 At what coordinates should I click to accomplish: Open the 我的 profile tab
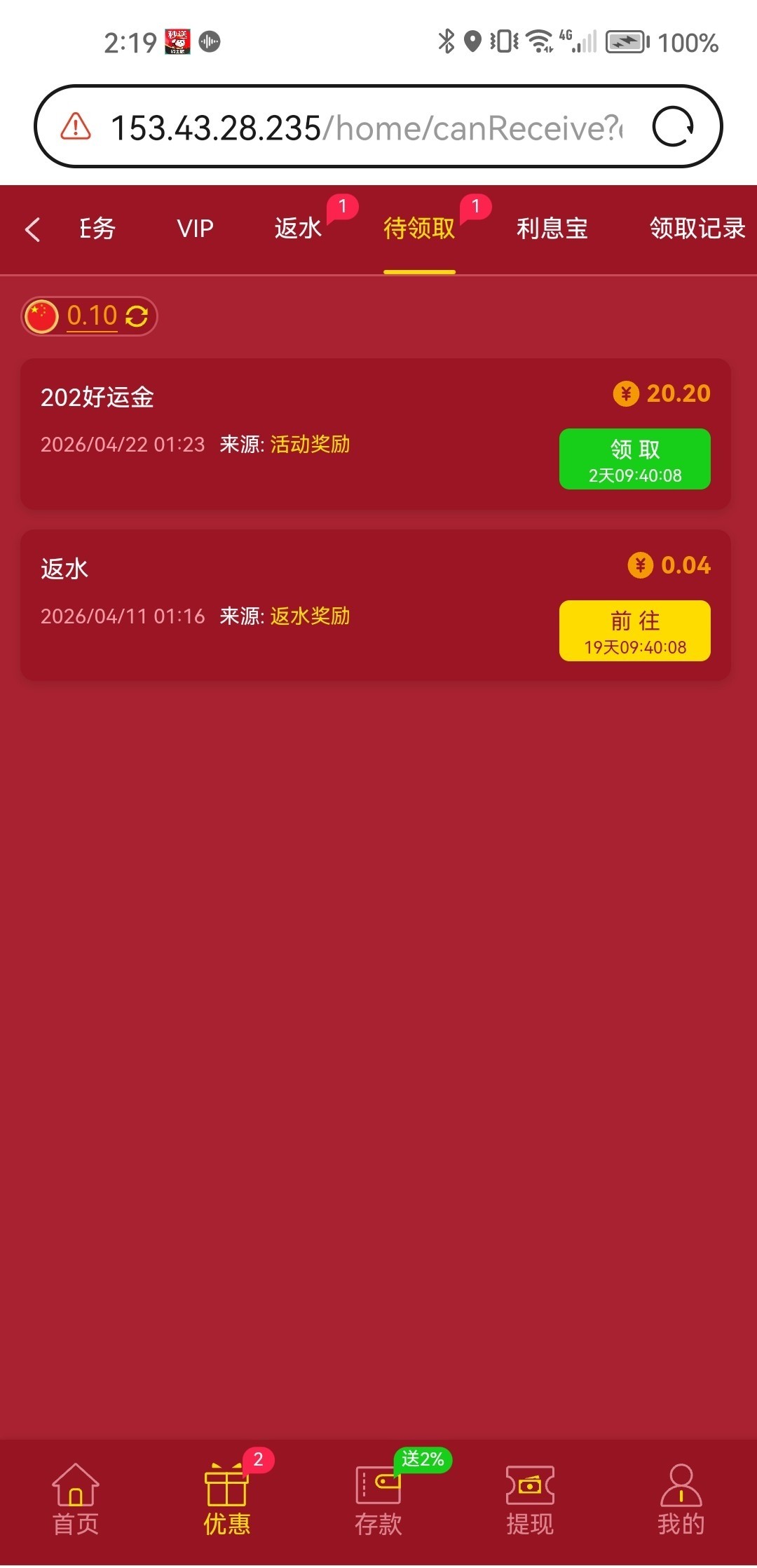[x=681, y=1500]
